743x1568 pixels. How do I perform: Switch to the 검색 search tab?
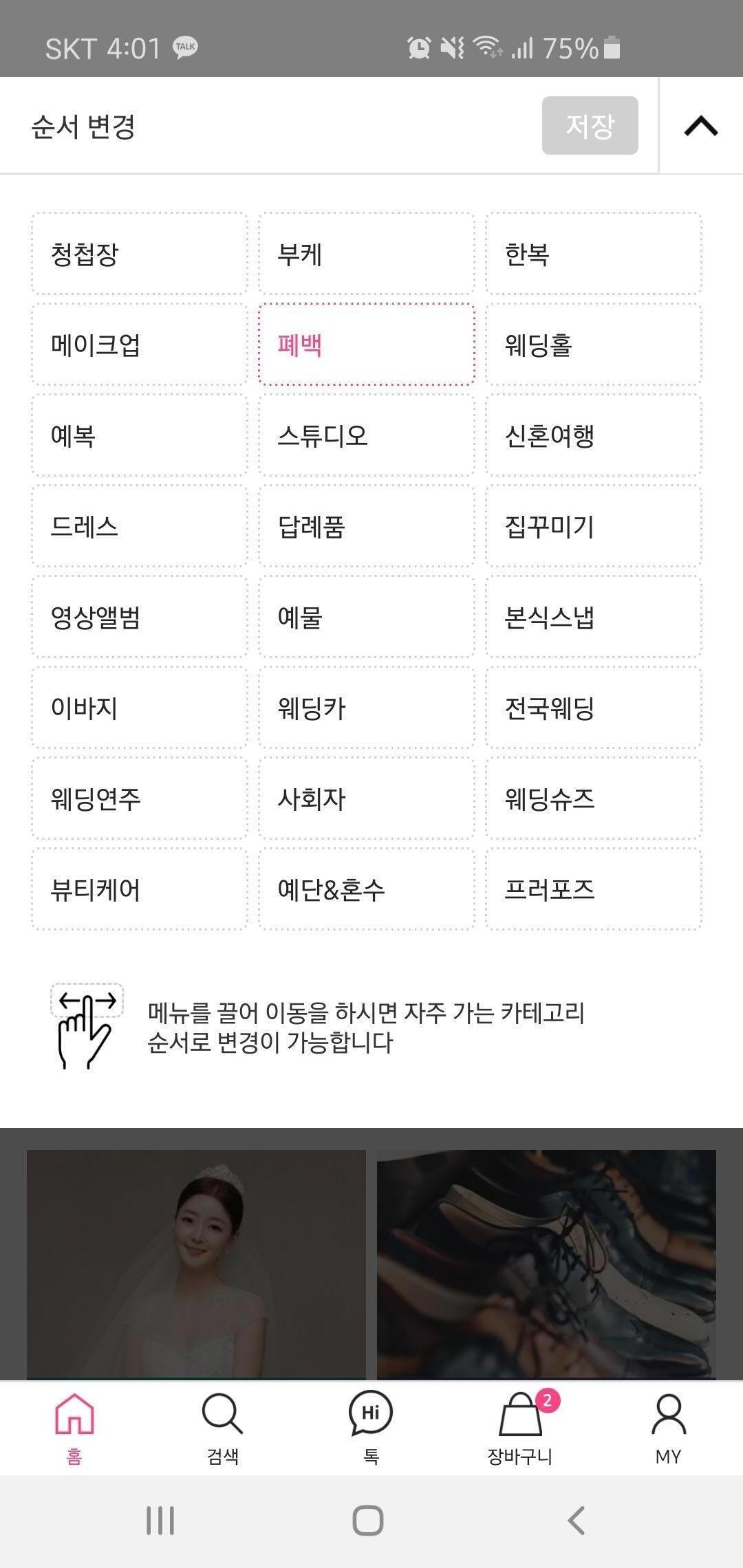pyautogui.click(x=223, y=1428)
